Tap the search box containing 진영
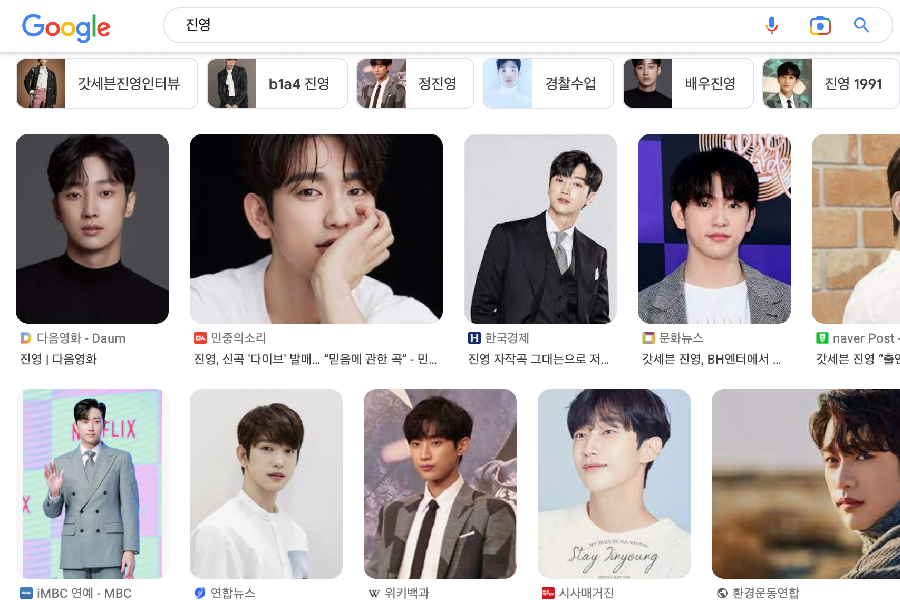 (450, 25)
